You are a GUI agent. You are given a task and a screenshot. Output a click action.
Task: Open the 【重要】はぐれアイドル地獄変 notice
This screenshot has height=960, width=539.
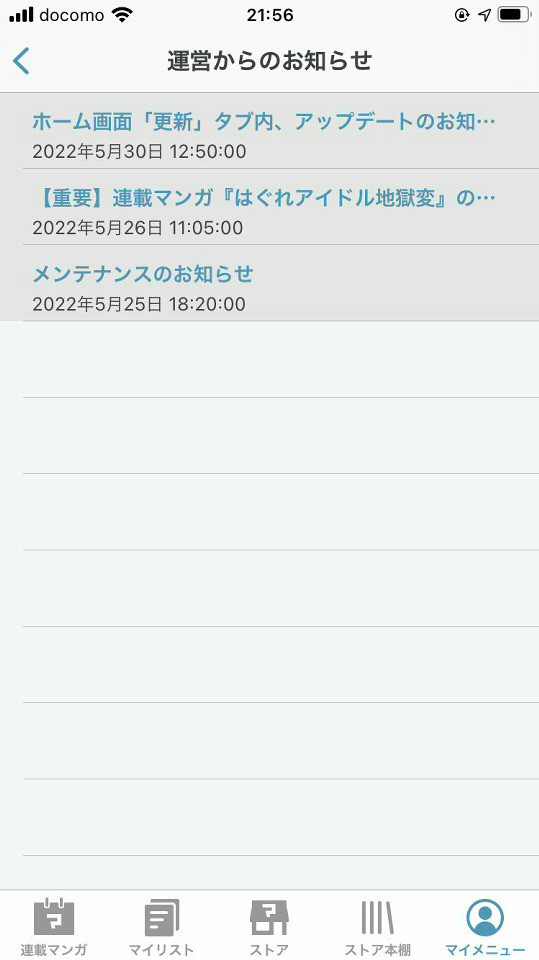(x=270, y=206)
